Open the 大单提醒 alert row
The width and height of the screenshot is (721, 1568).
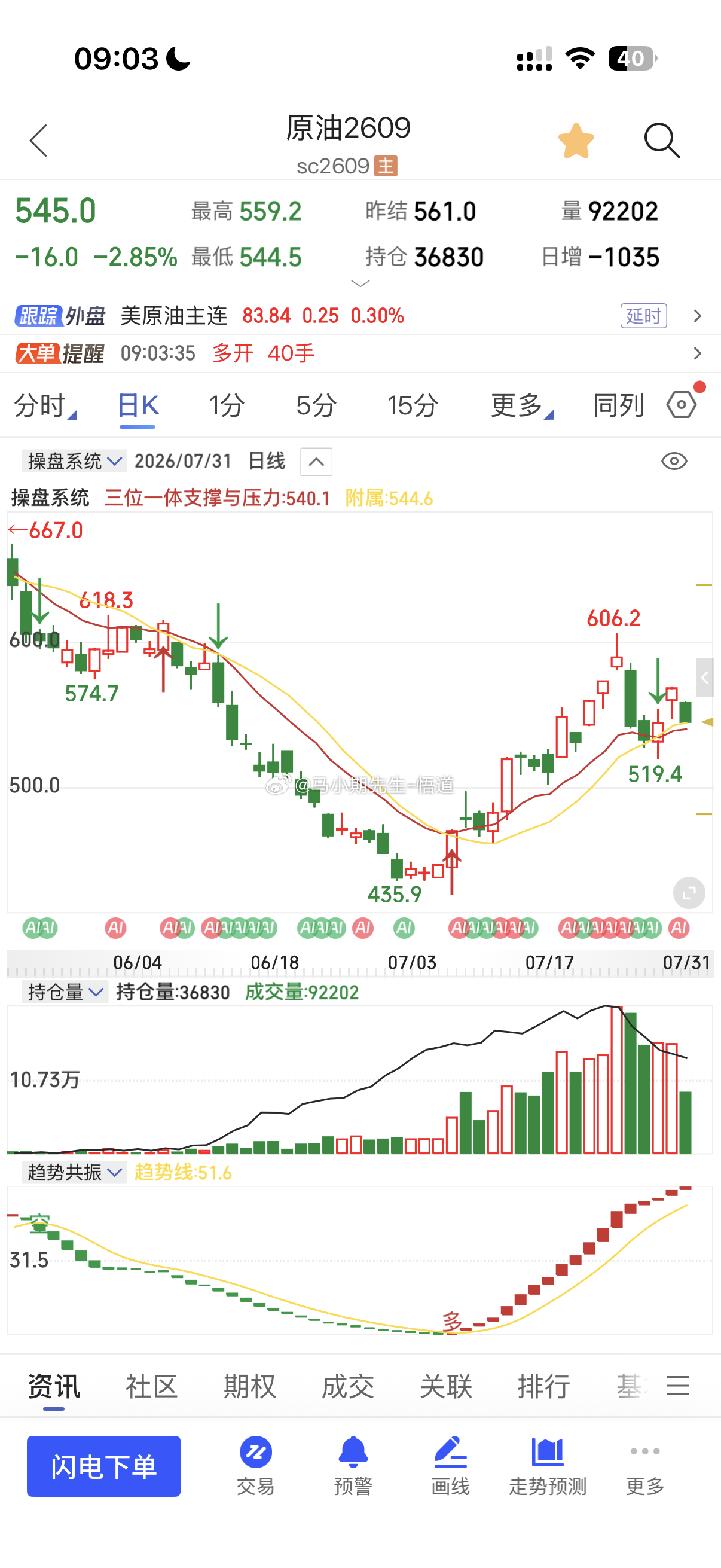tap(360, 353)
